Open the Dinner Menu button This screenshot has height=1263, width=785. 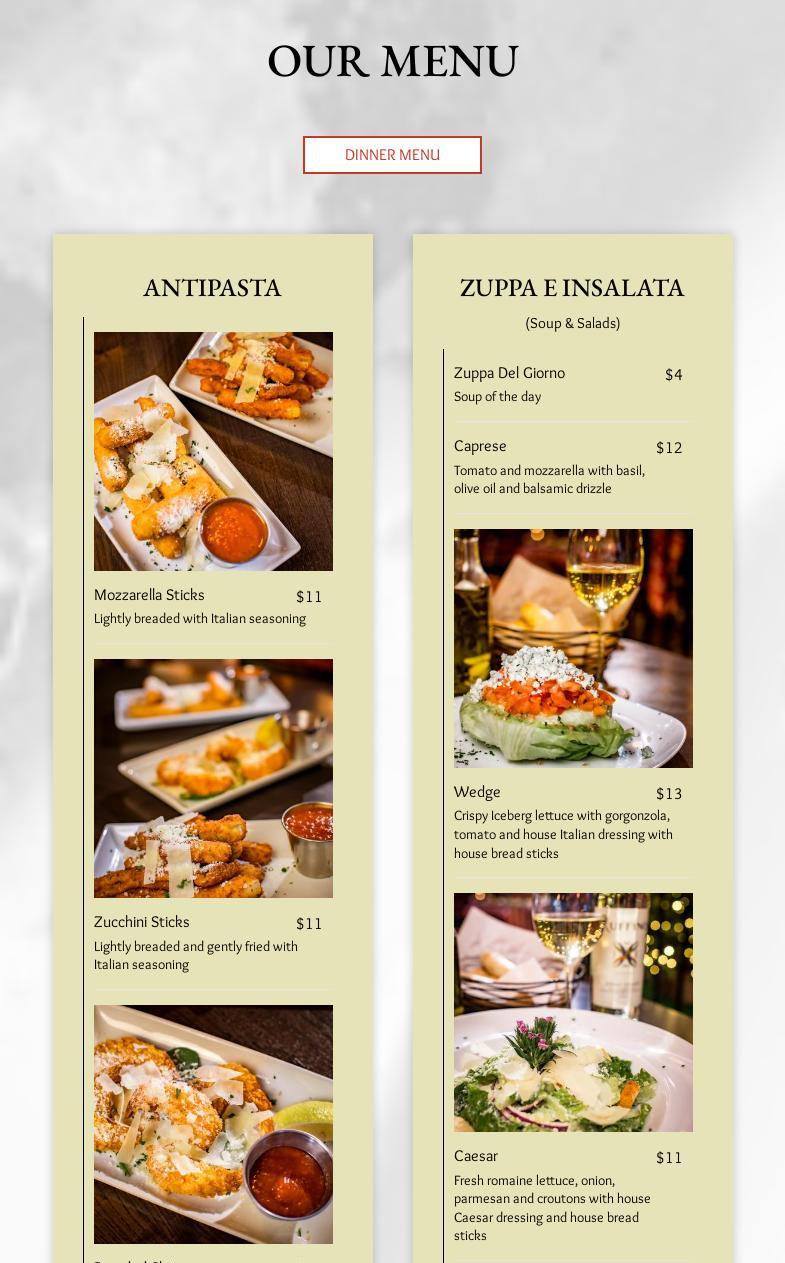click(392, 155)
